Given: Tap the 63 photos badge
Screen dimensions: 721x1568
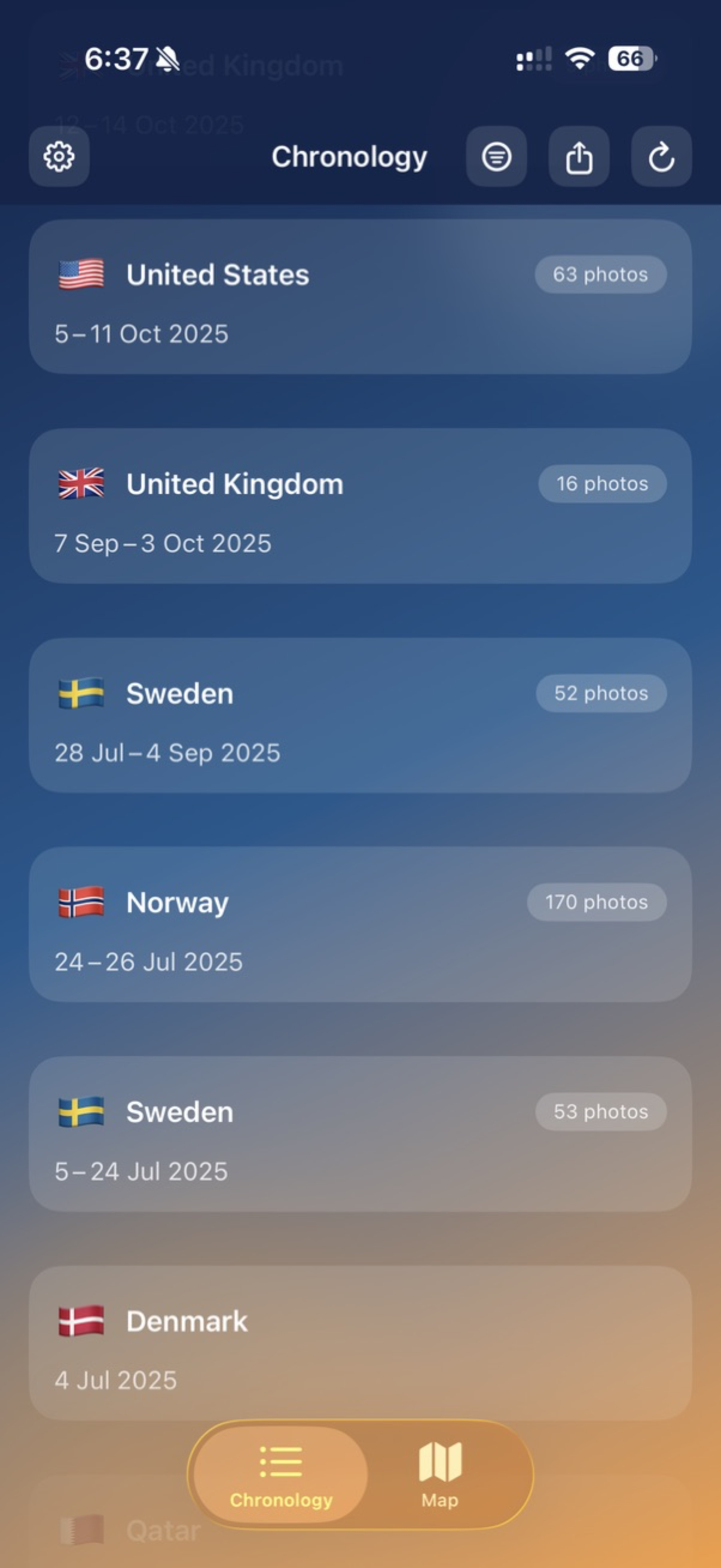Looking at the screenshot, I should [x=600, y=274].
